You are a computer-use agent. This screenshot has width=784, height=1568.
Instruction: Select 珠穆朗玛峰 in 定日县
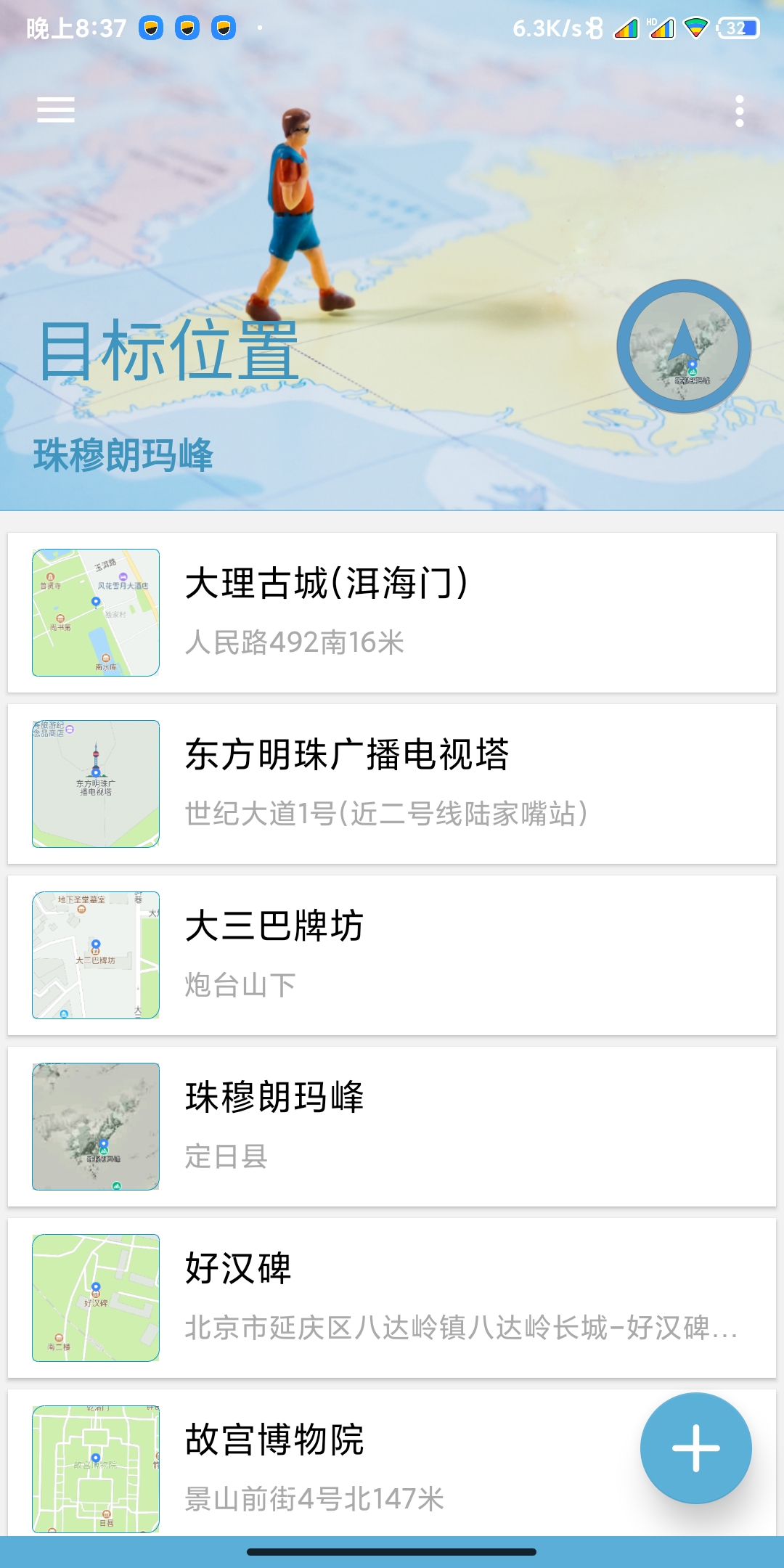coord(392,1127)
